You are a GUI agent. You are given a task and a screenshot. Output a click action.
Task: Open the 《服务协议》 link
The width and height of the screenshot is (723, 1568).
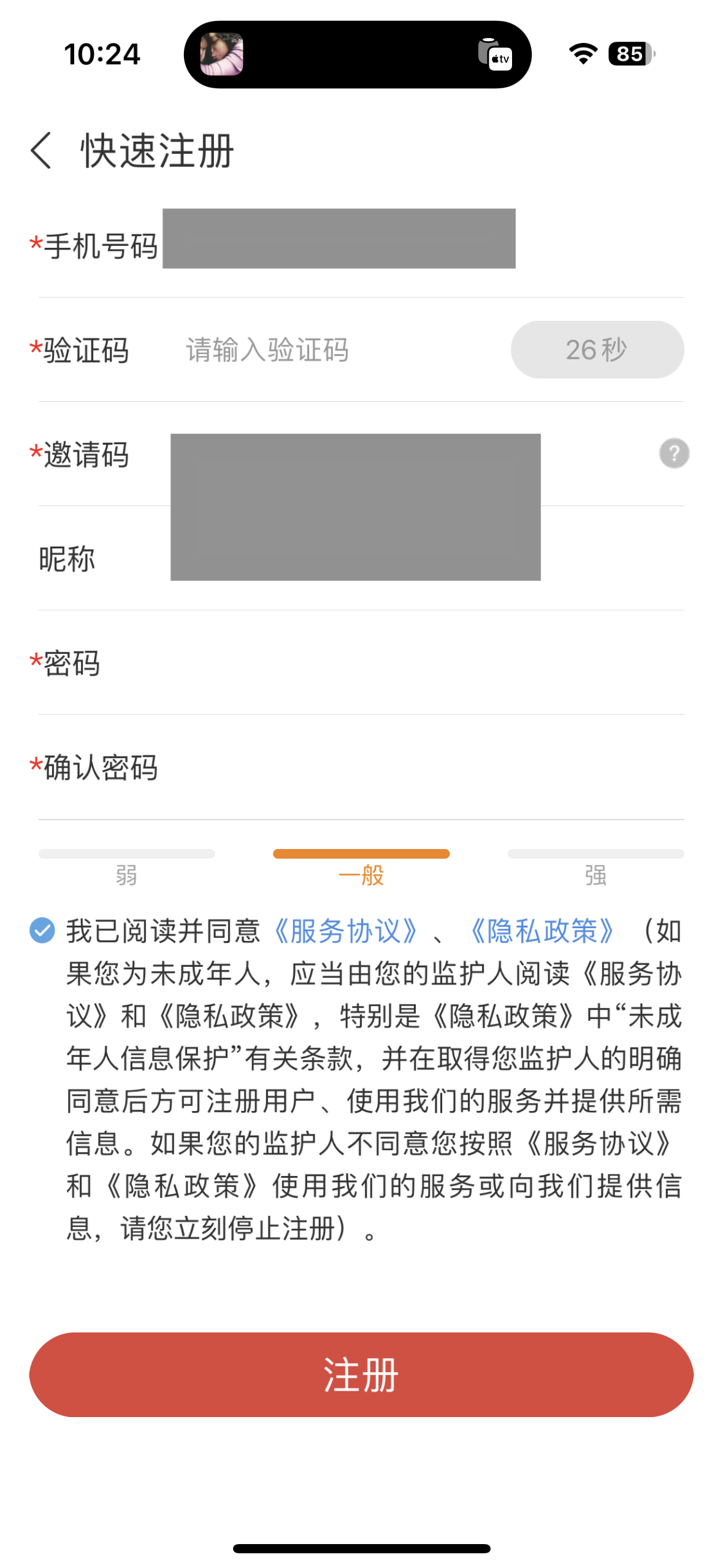[345, 931]
